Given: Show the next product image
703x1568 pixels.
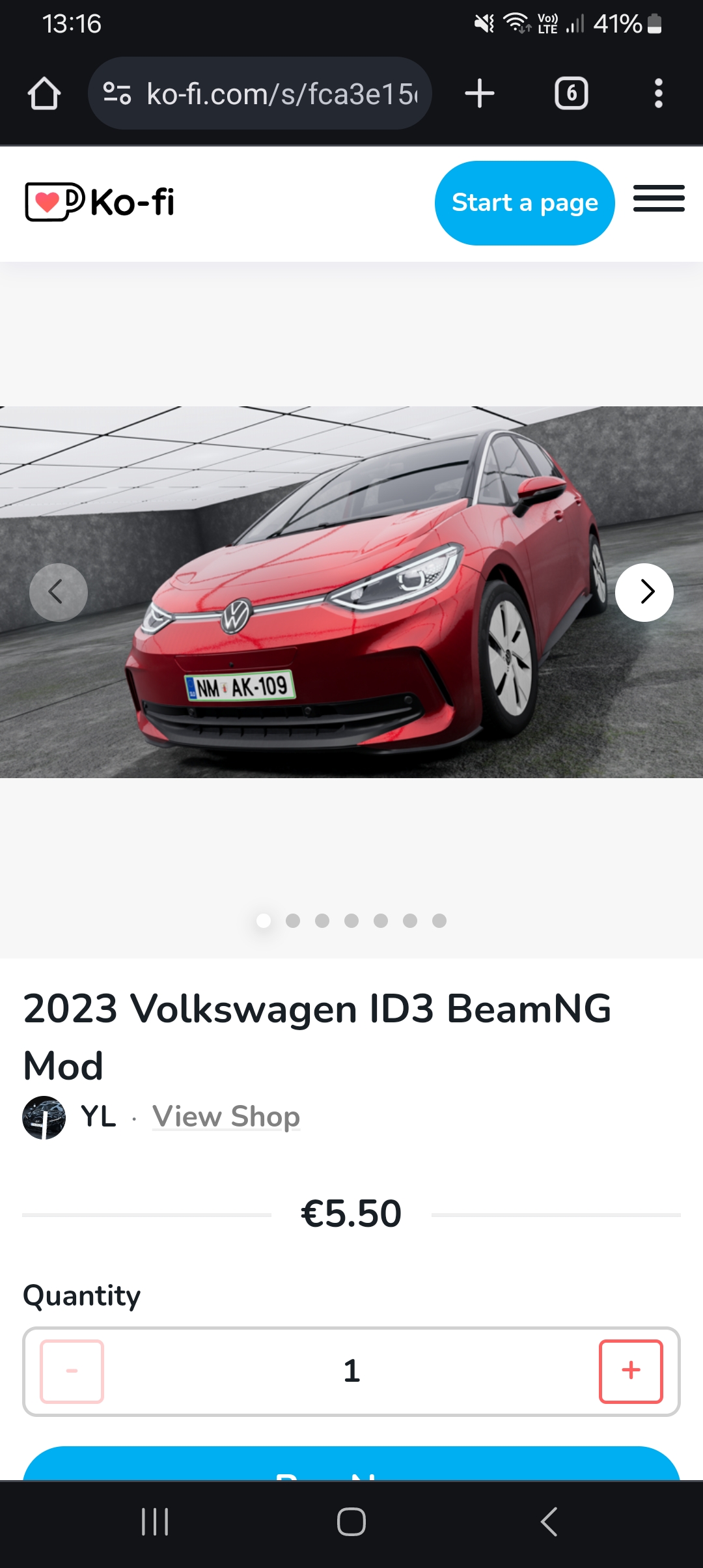Looking at the screenshot, I should pyautogui.click(x=644, y=592).
